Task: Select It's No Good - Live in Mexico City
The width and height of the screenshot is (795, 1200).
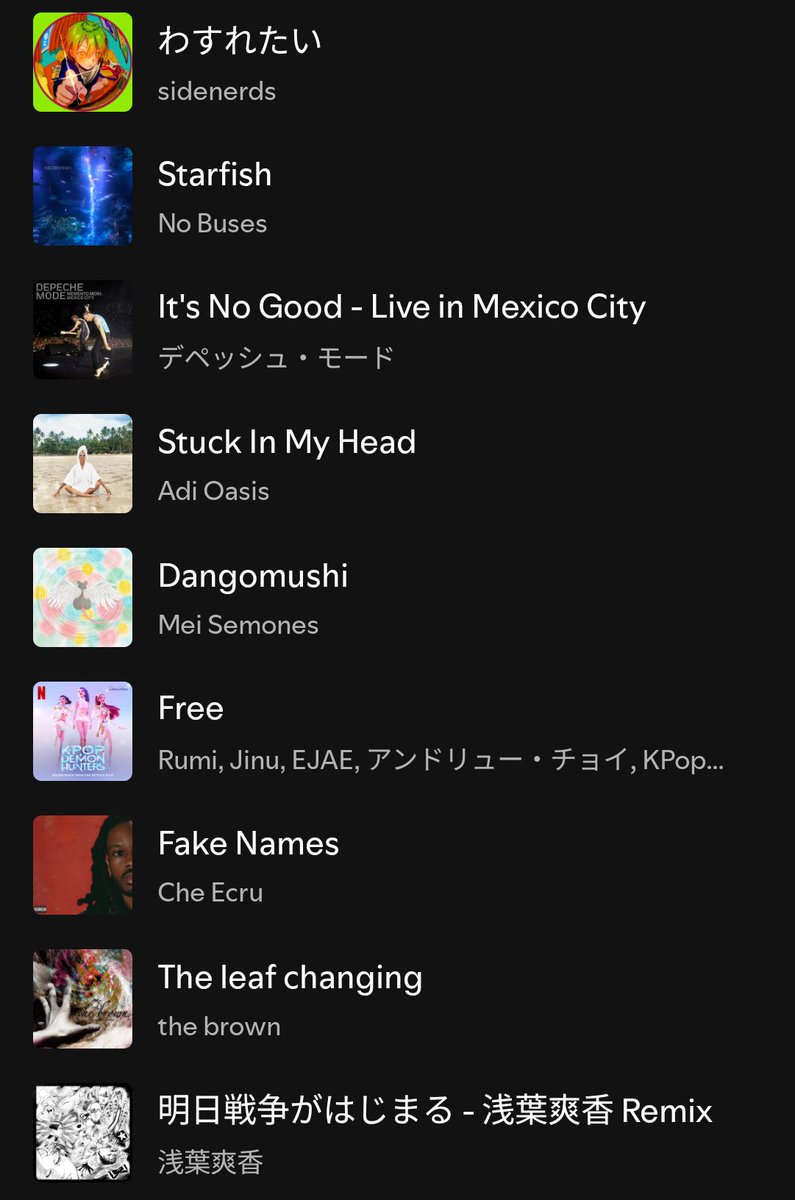Action: coord(401,308)
